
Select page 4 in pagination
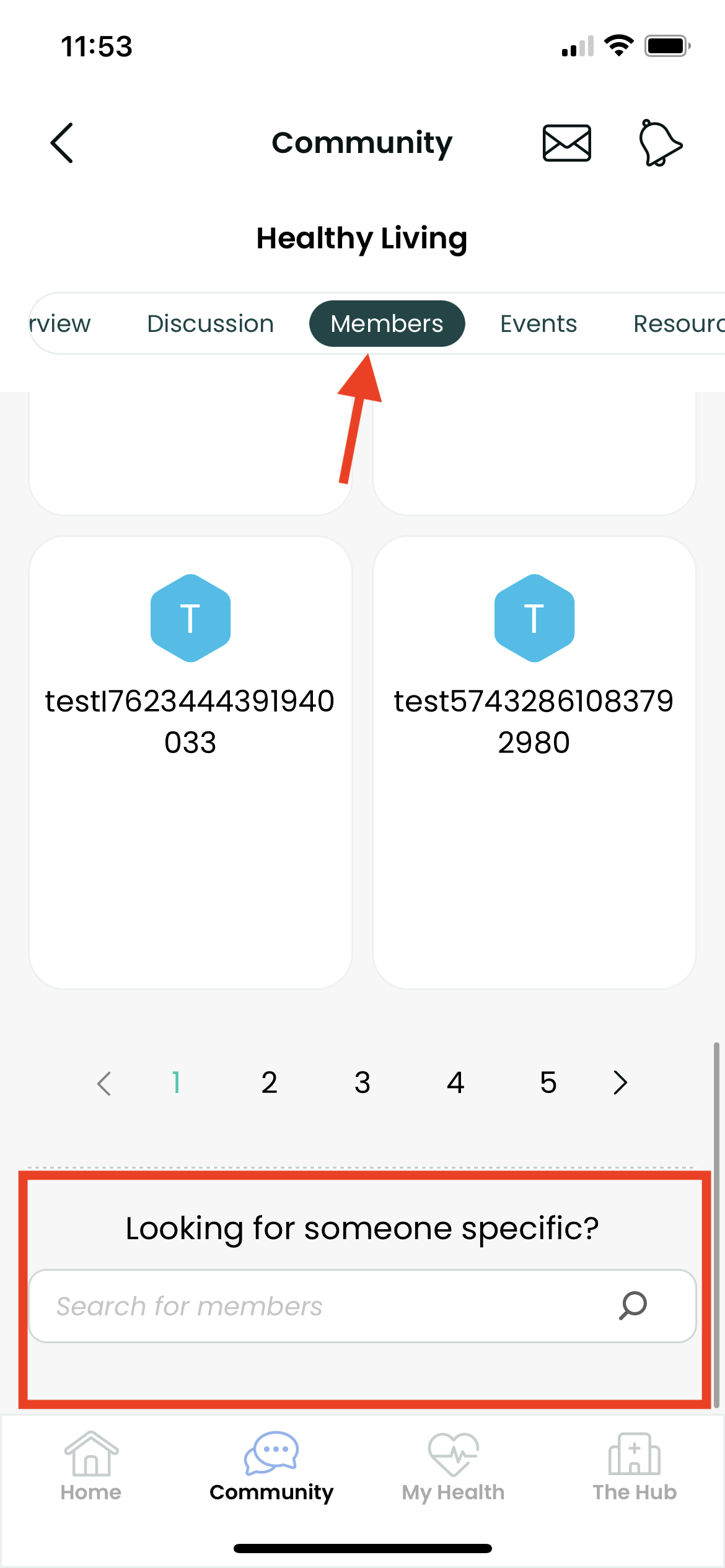(x=455, y=1083)
